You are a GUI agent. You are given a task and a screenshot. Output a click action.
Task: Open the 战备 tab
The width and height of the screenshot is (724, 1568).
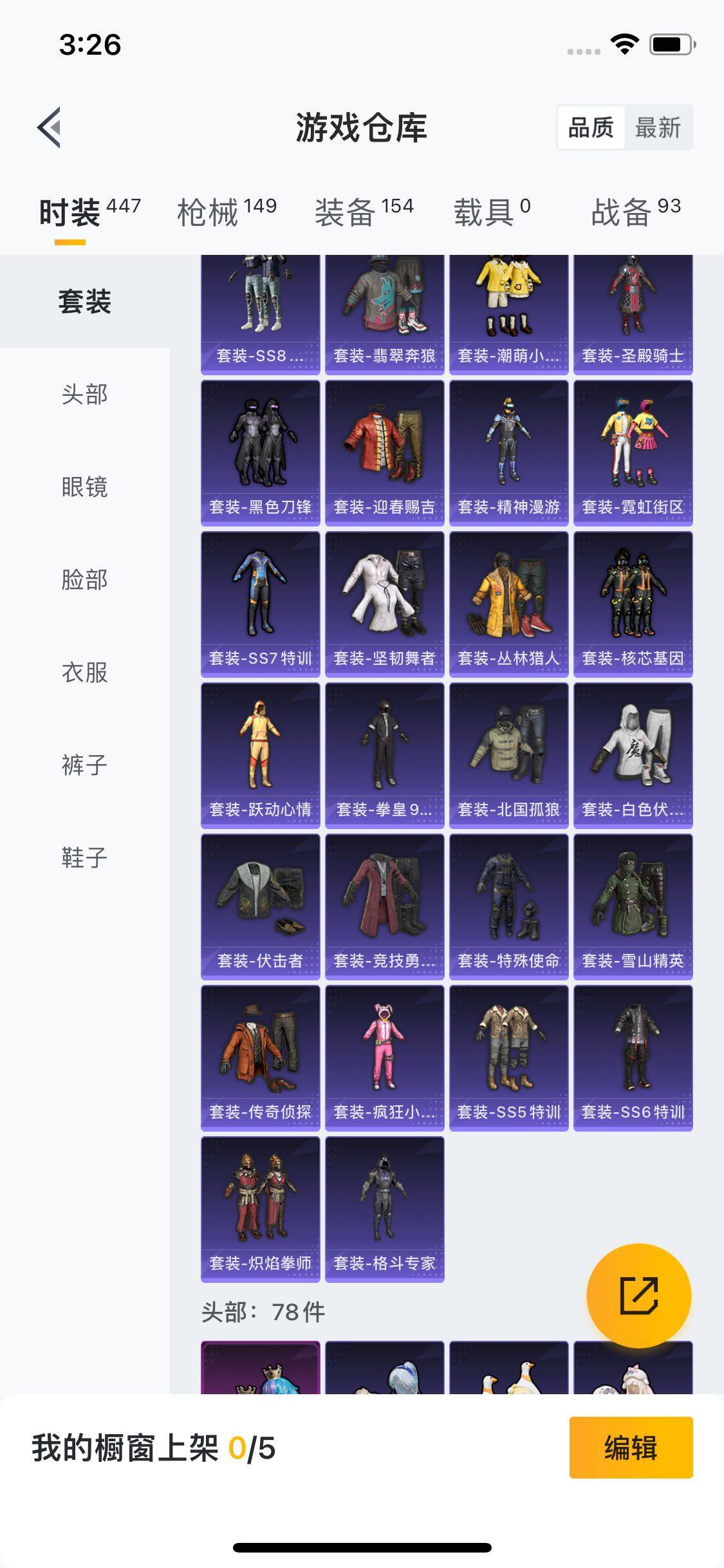coord(635,212)
